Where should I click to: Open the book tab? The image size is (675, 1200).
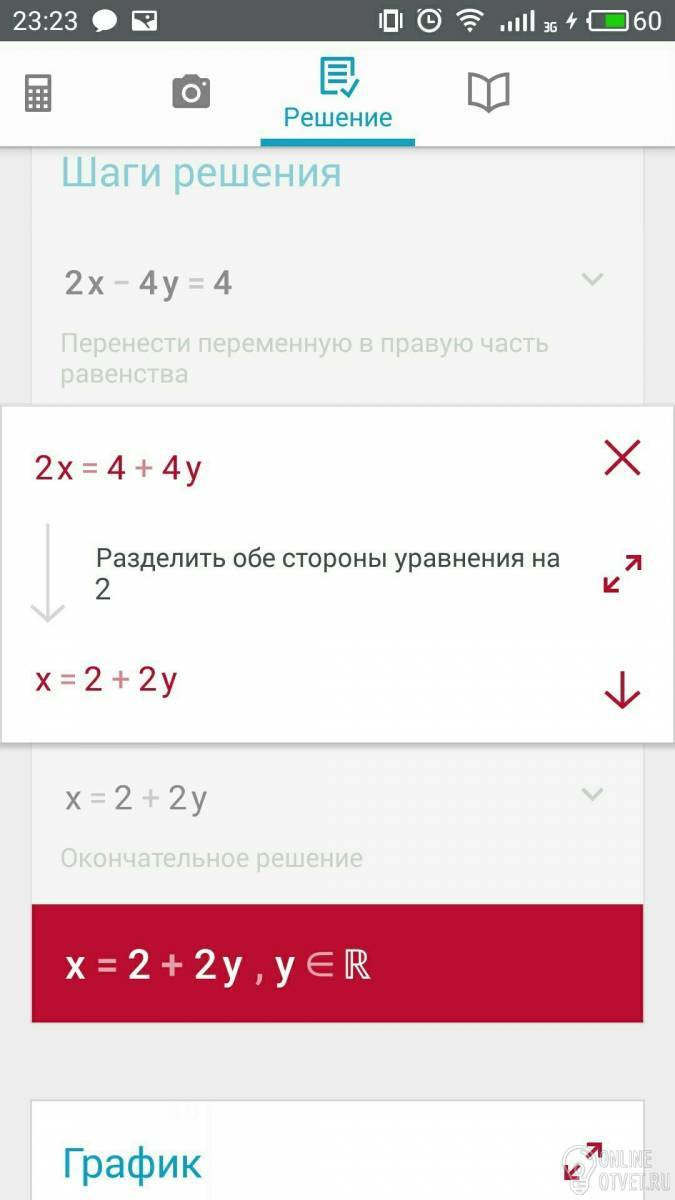pos(488,93)
